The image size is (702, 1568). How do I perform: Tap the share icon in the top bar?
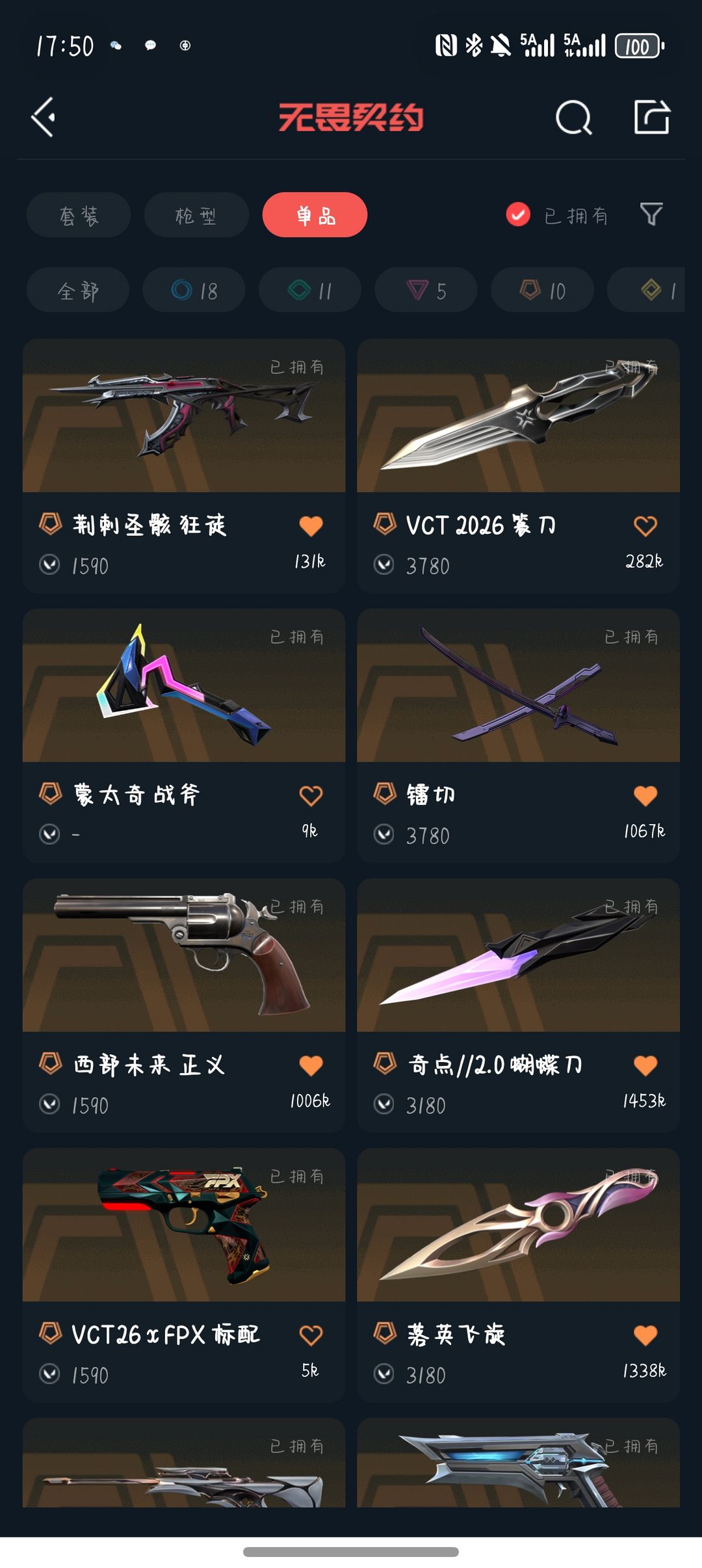tap(653, 118)
